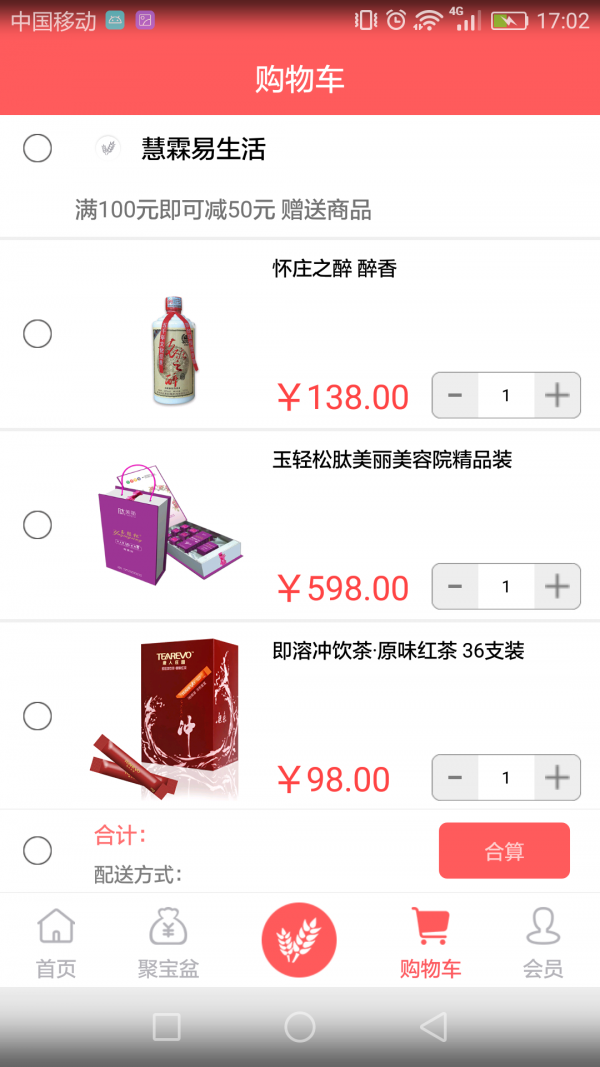Viewport: 600px width, 1067px height.
Task: Switch to the 首页 tab
Action: click(56, 942)
